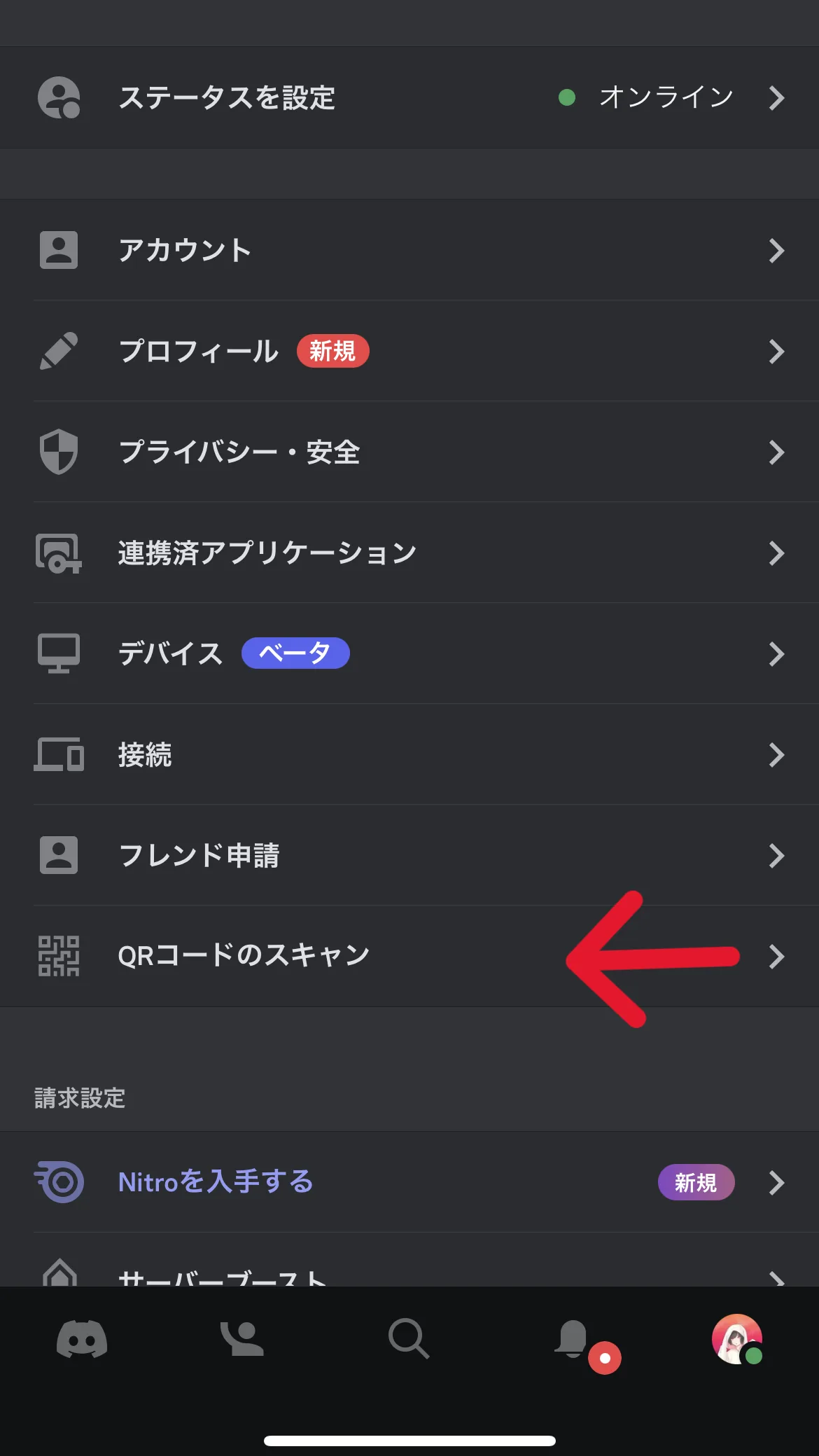Open プライバシー・安全 settings

[x=409, y=452]
